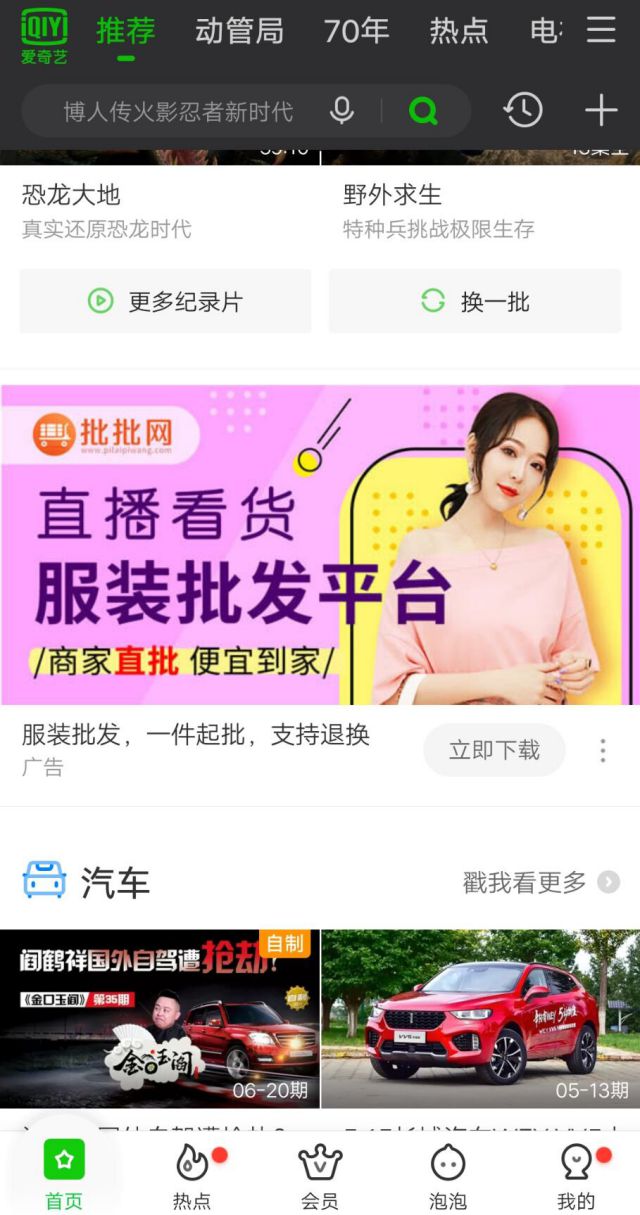Open the 热点 top tab
Screen dimensions: 640x1215
click(458, 31)
